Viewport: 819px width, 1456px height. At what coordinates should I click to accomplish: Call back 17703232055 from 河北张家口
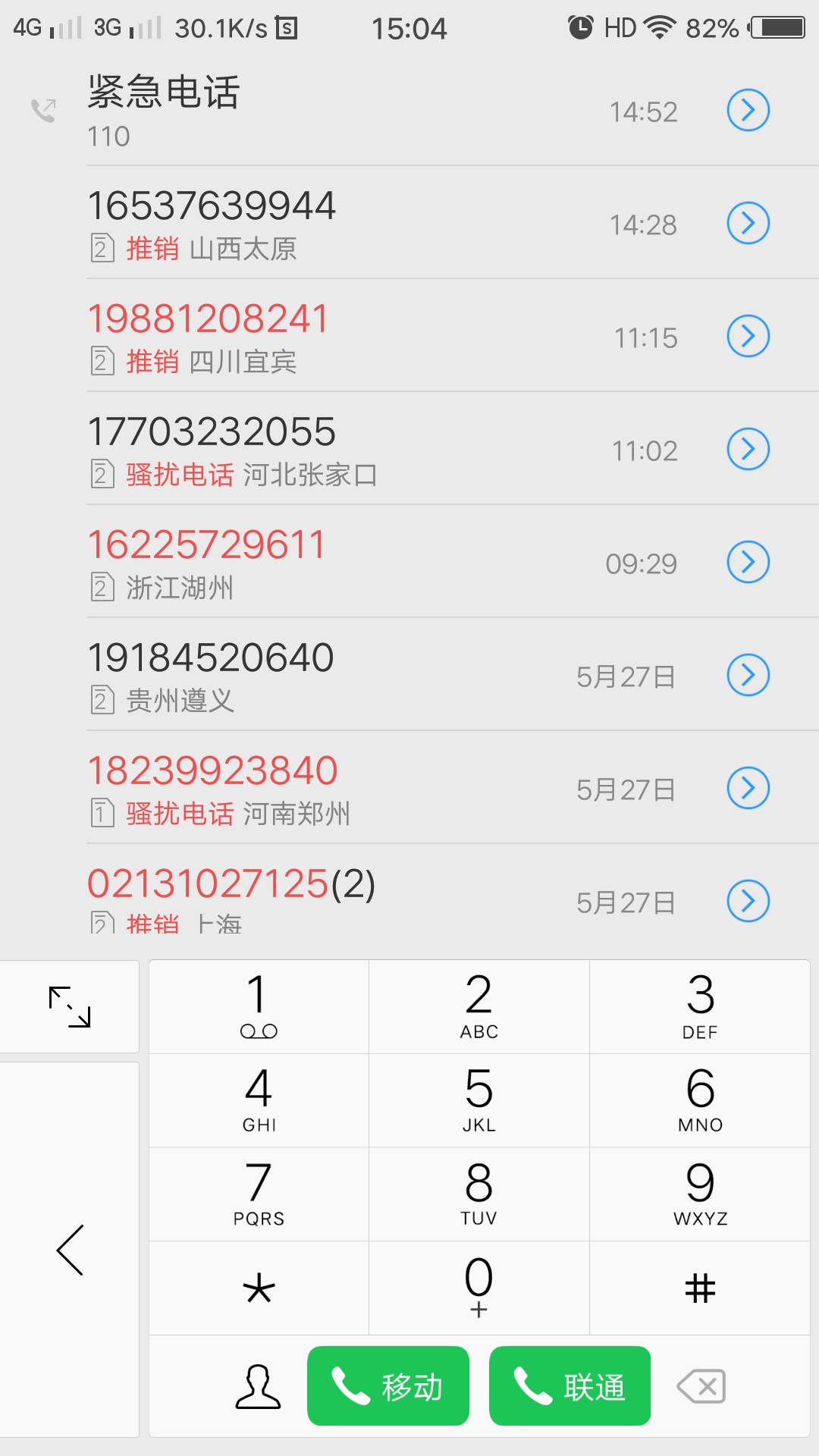pos(409,449)
